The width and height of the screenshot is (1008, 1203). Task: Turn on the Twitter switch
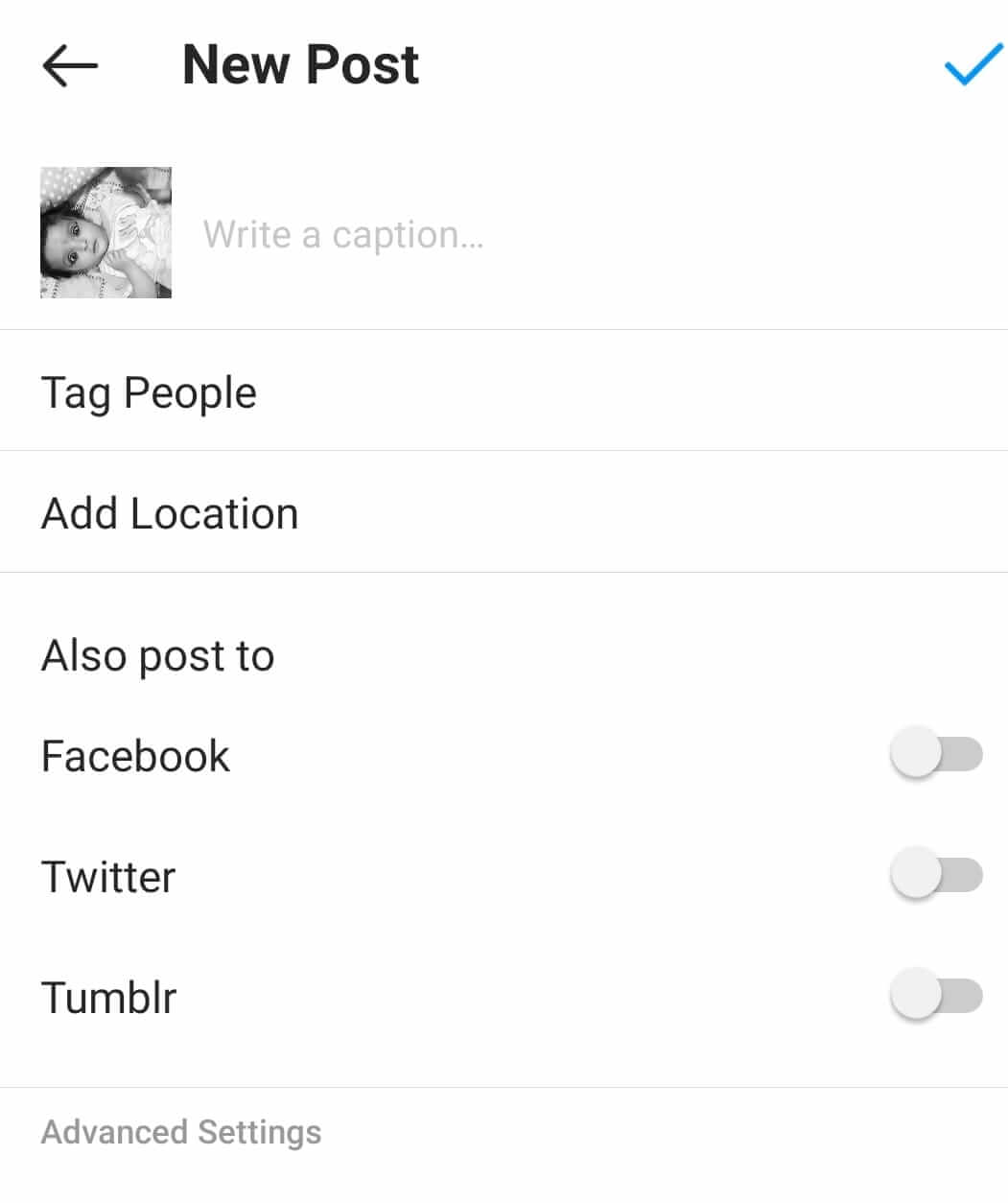tap(936, 875)
